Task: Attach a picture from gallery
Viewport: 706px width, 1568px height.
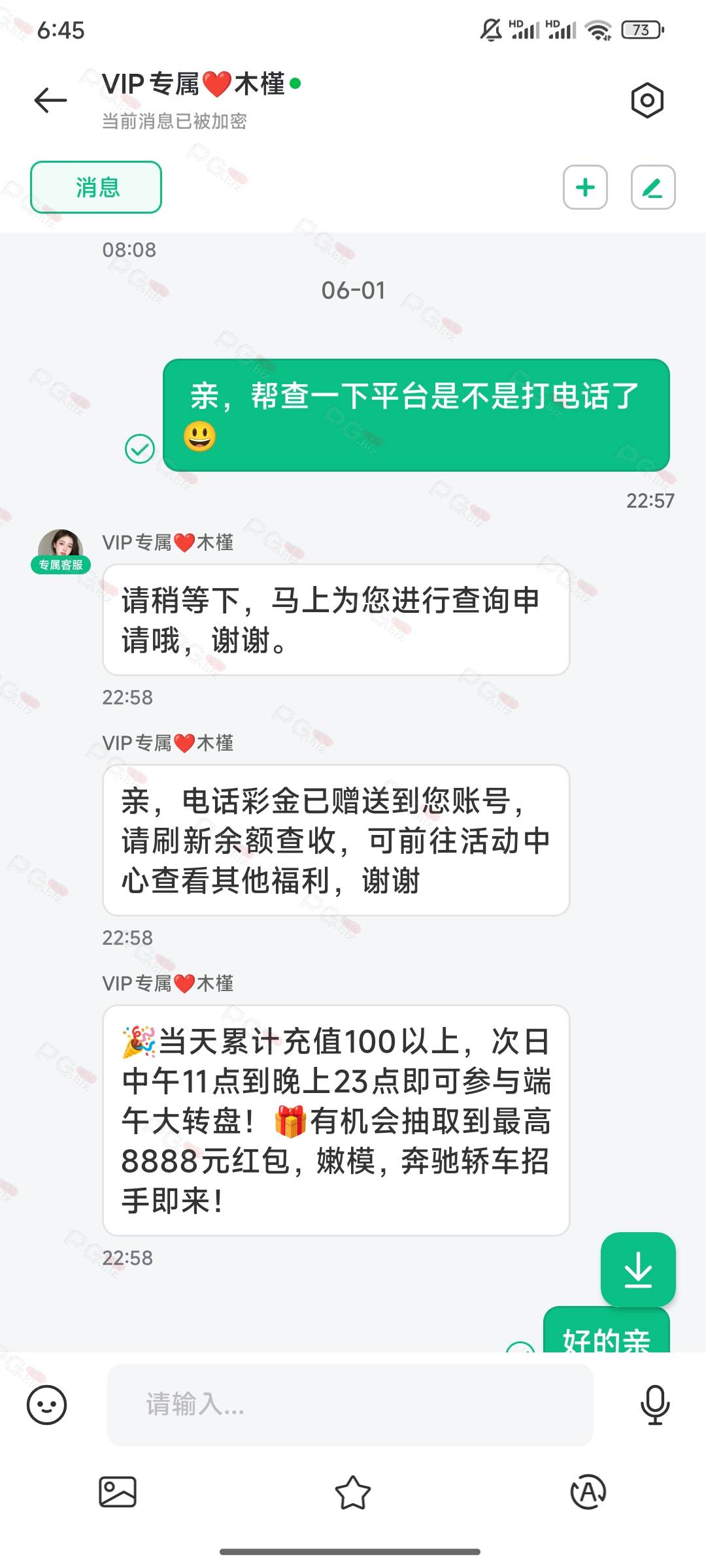Action: (118, 1493)
